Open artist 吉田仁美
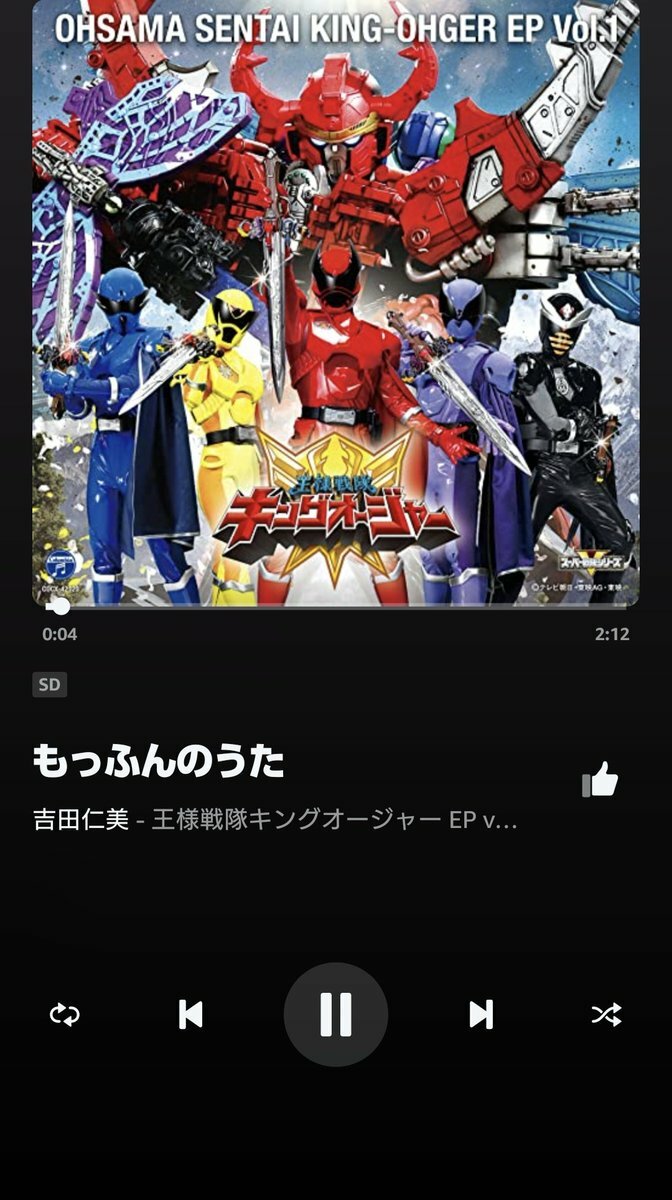This screenshot has height=1200, width=672. 81,821
